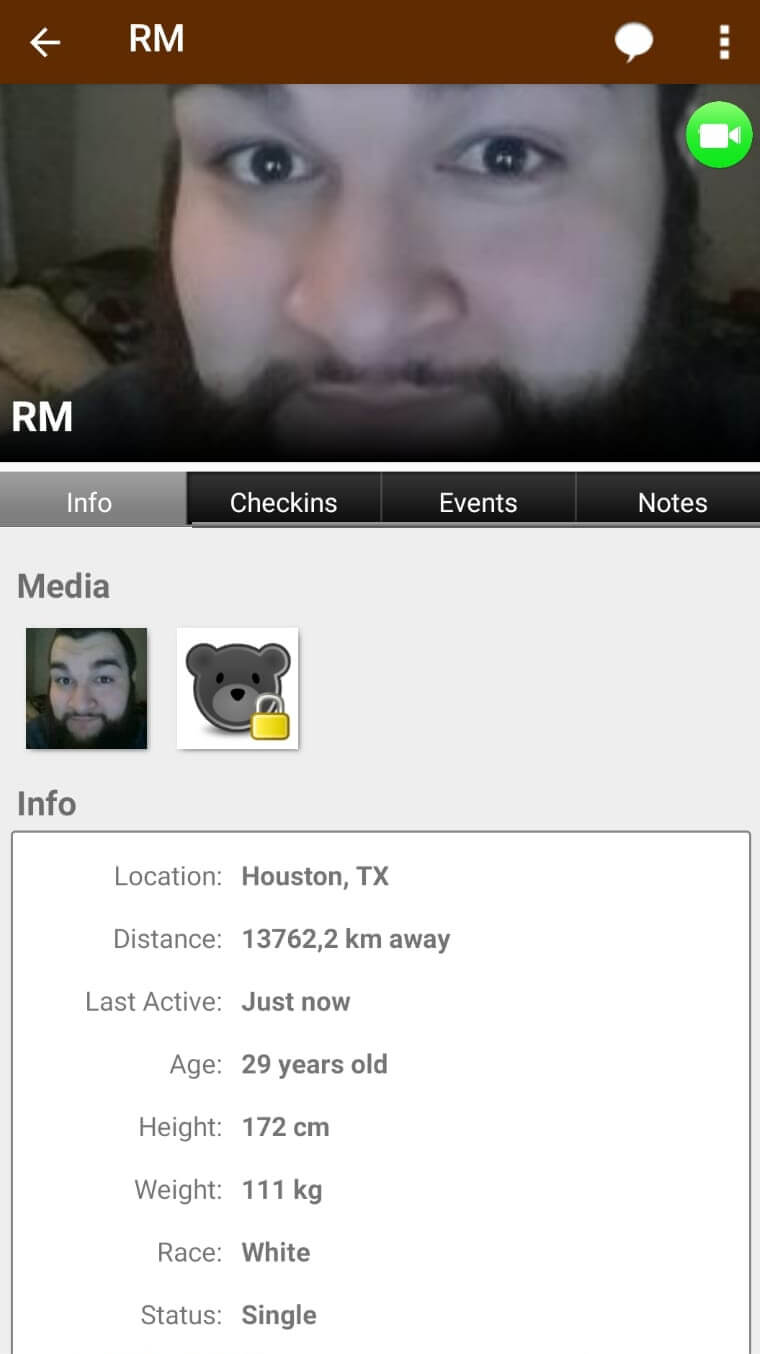Select the video chat button on the profile photo
This screenshot has height=1354, width=760.
pos(718,134)
